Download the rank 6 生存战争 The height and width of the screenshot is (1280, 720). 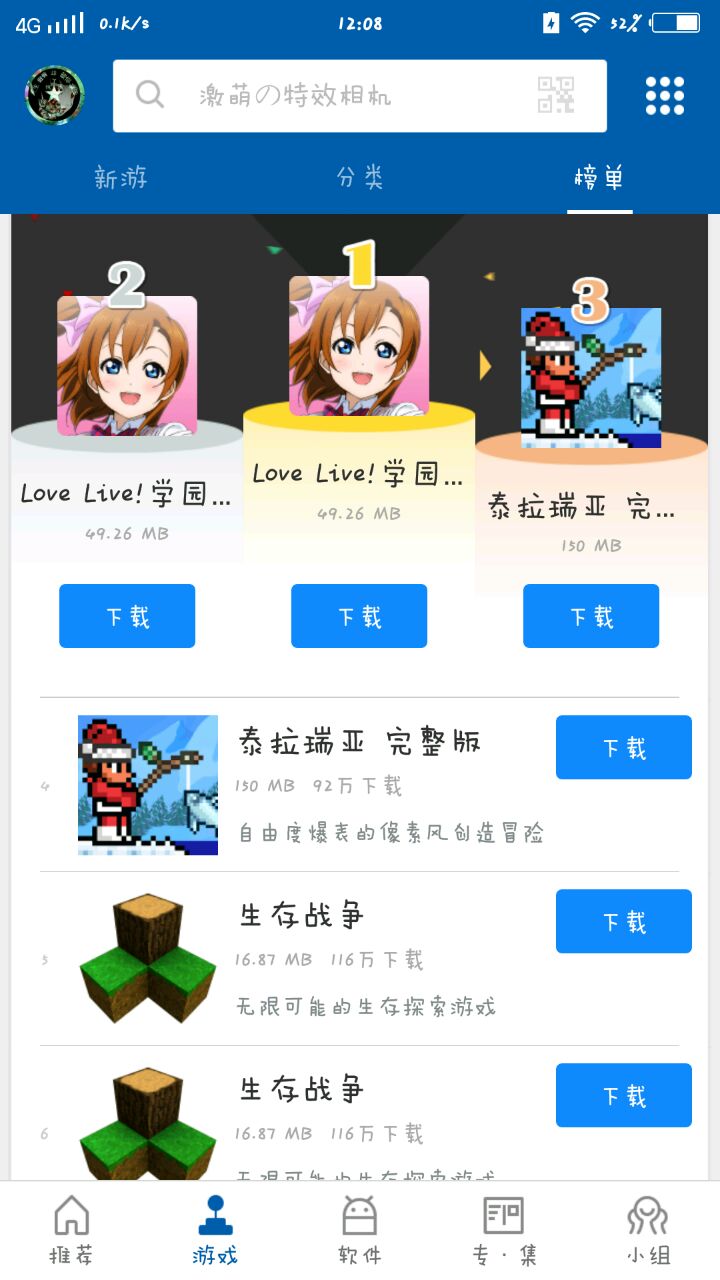point(624,1095)
